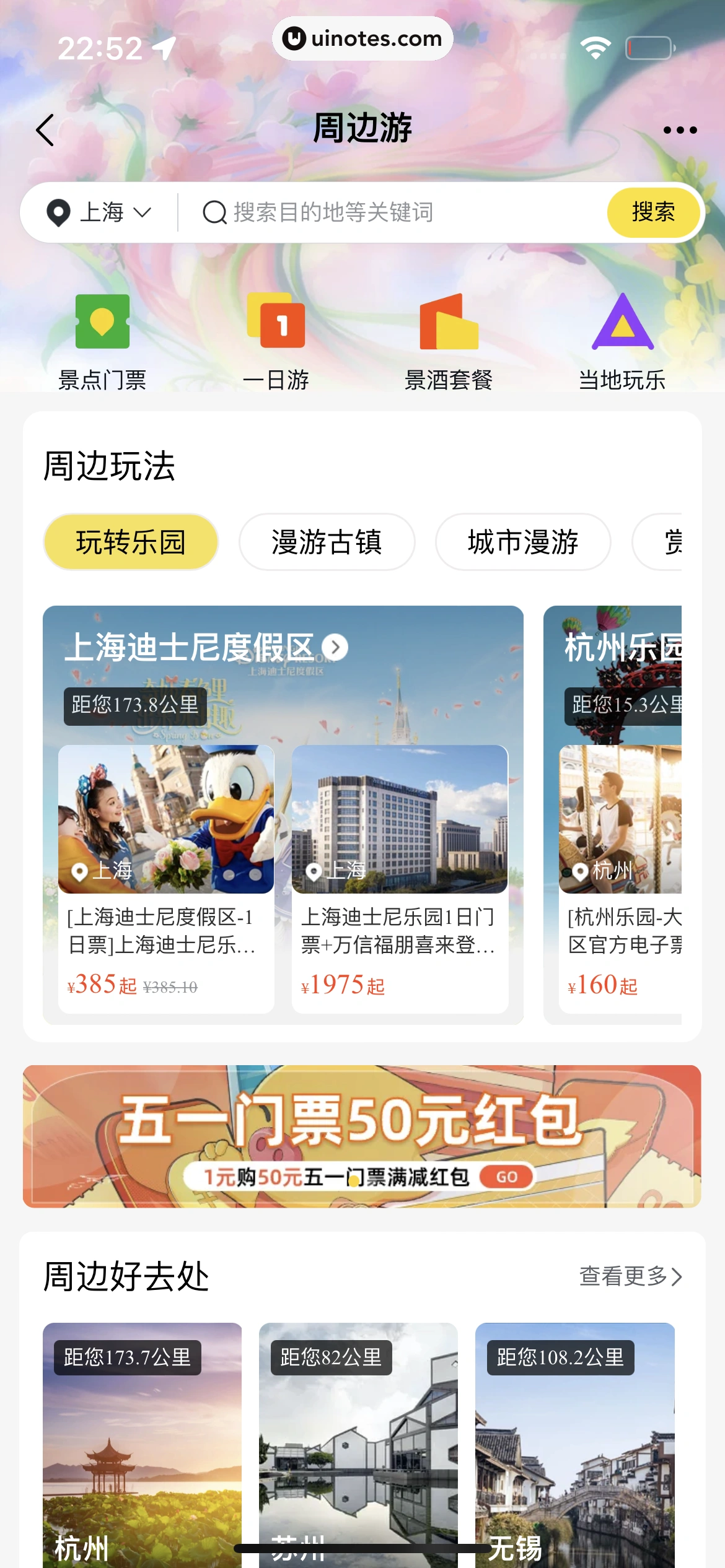Switch to 漫游古镇 chip
Image resolution: width=725 pixels, height=1568 pixels.
coord(327,542)
